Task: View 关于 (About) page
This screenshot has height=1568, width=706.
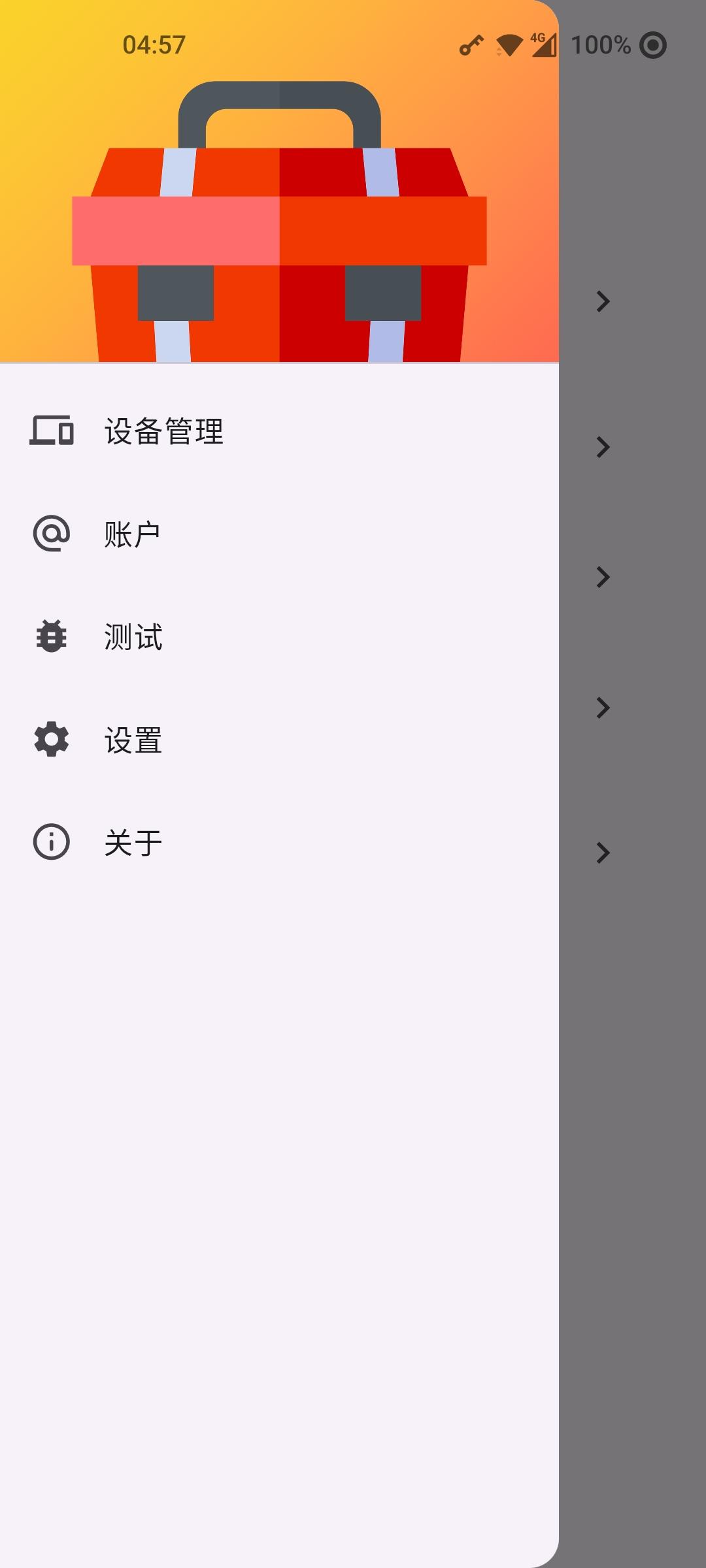Action: (x=133, y=842)
